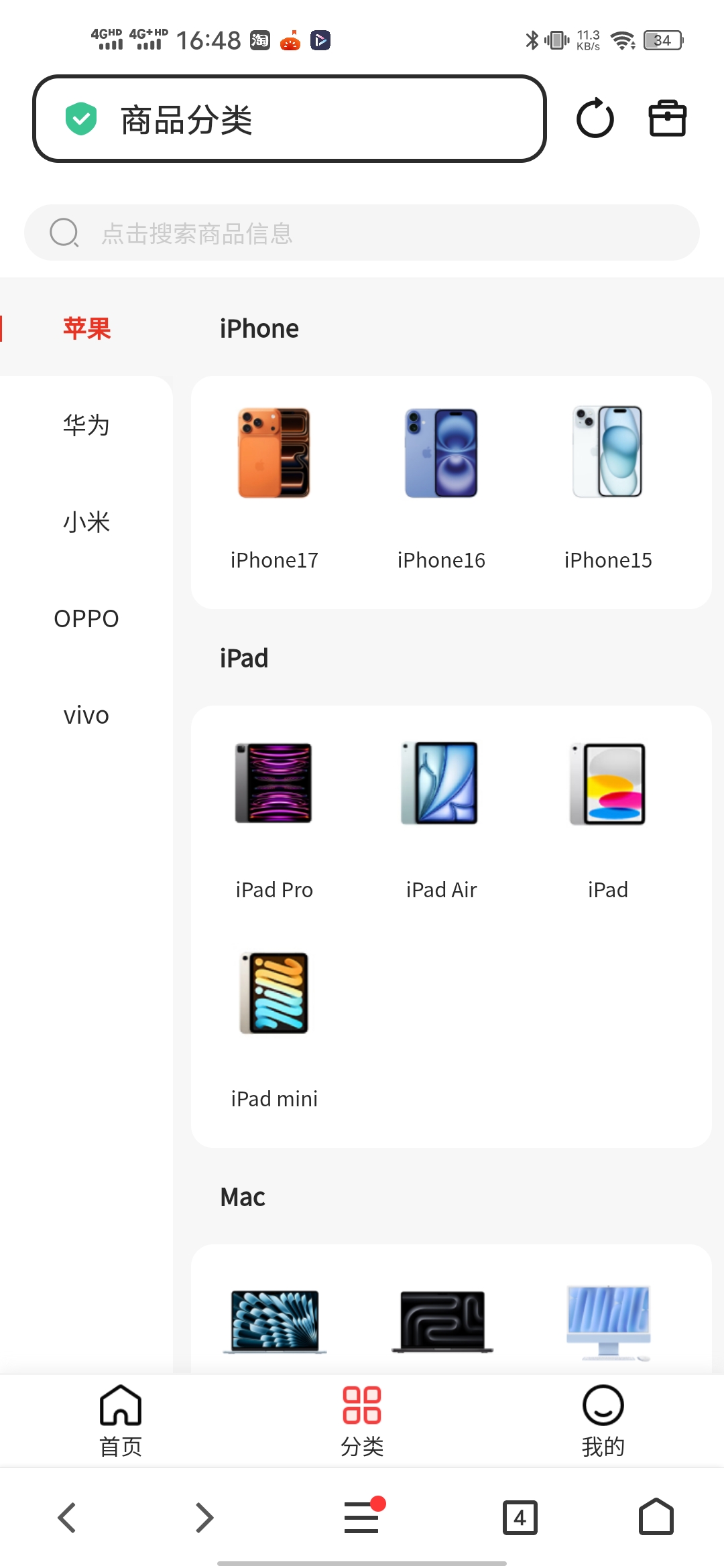This screenshot has height=1568, width=724.
Task: Reload the page with the refresh icon
Action: 595,119
